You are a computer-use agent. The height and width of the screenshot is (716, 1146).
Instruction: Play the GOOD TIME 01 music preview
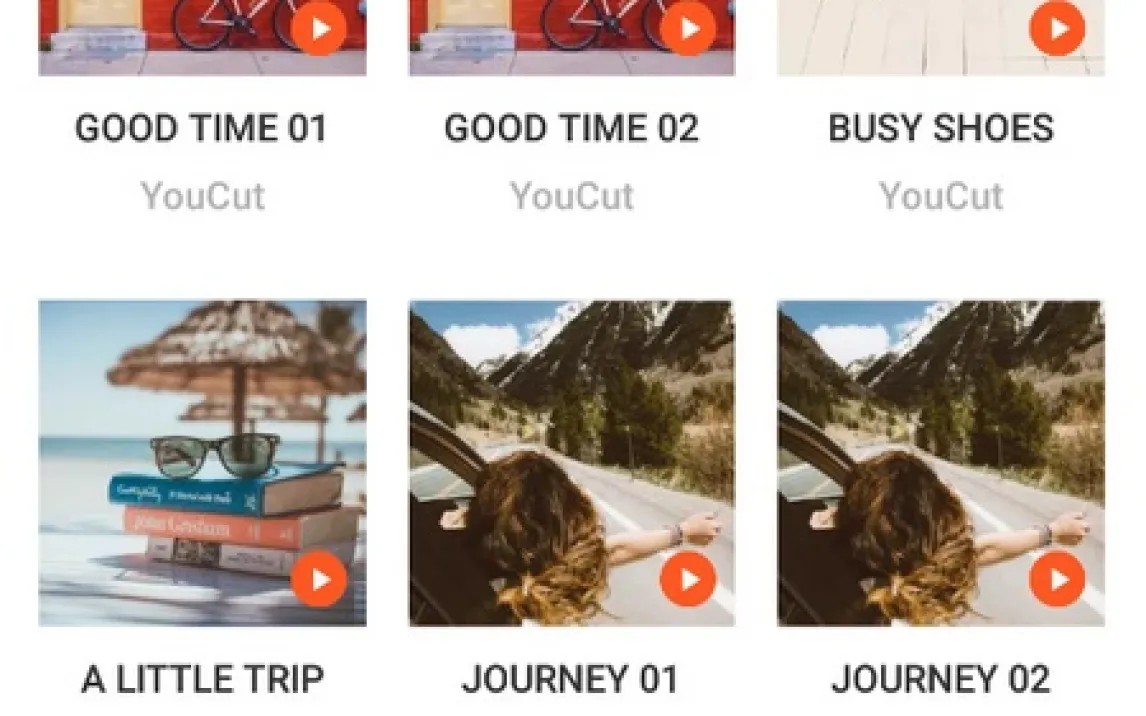tap(319, 29)
